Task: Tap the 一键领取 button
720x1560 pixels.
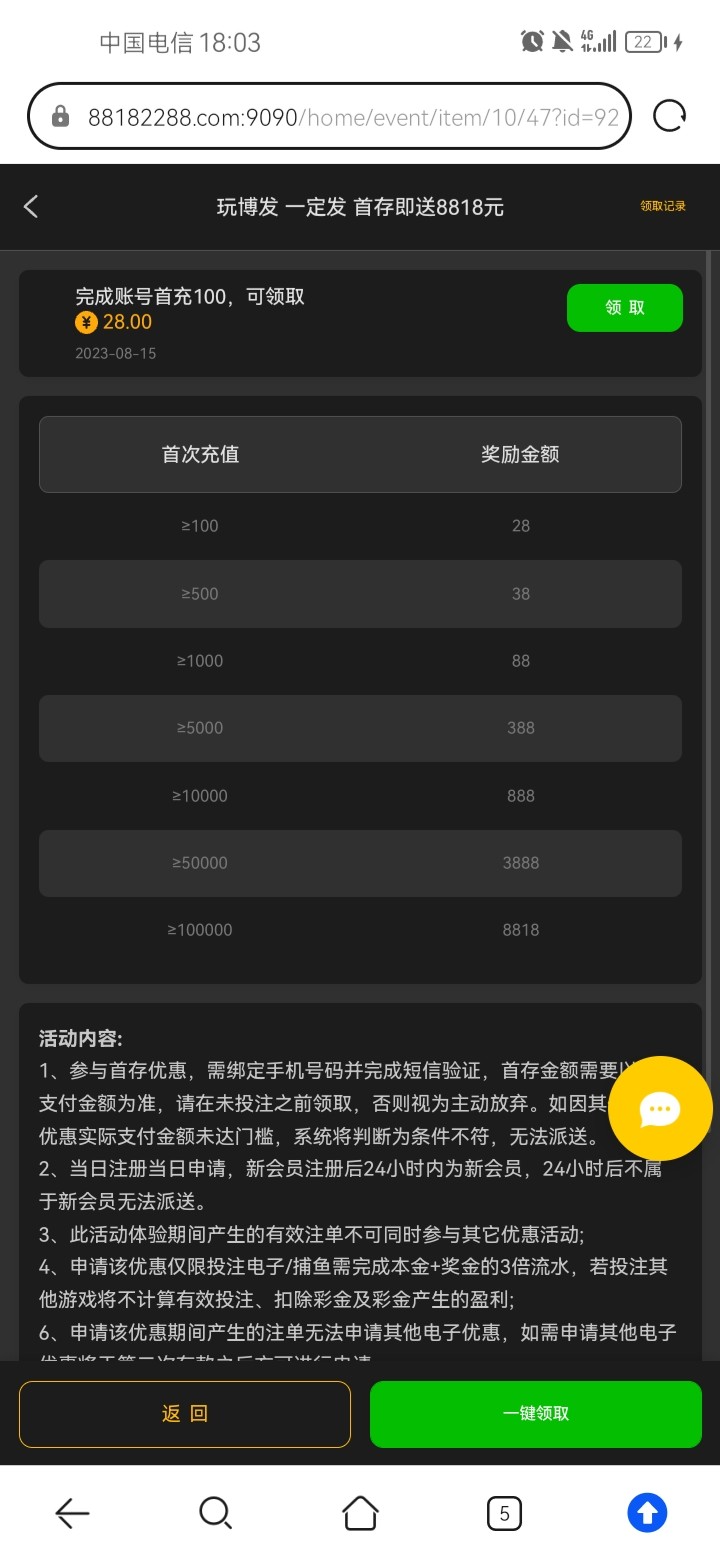Action: 536,1414
